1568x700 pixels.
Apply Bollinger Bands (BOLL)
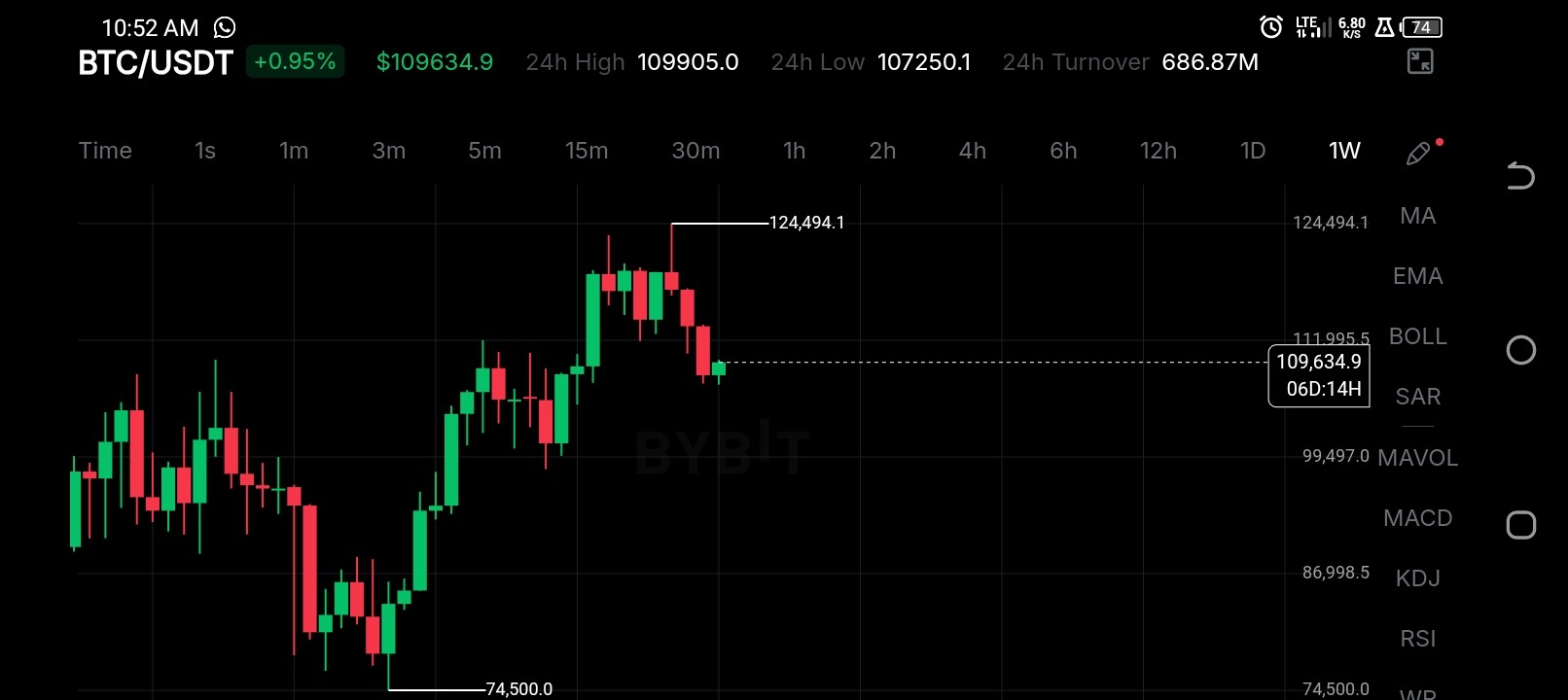[x=1417, y=336]
